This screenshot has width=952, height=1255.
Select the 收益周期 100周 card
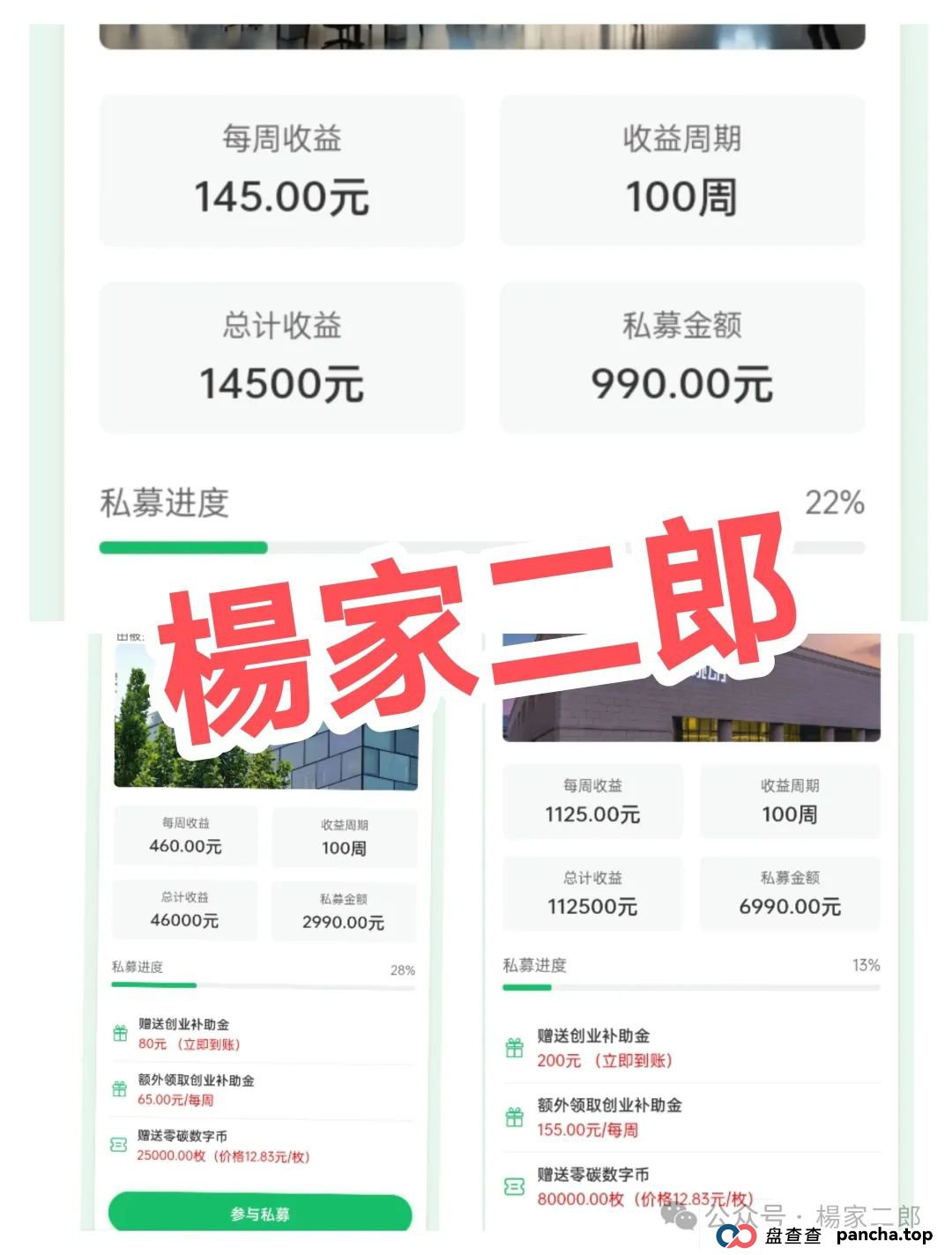pyautogui.click(x=683, y=172)
